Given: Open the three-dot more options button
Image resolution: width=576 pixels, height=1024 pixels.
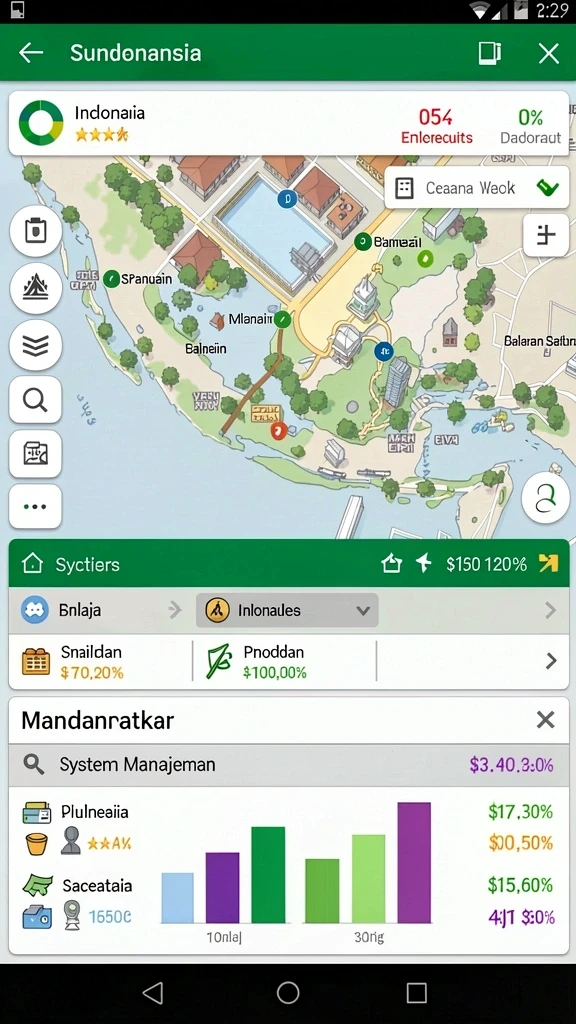Looking at the screenshot, I should click(35, 506).
